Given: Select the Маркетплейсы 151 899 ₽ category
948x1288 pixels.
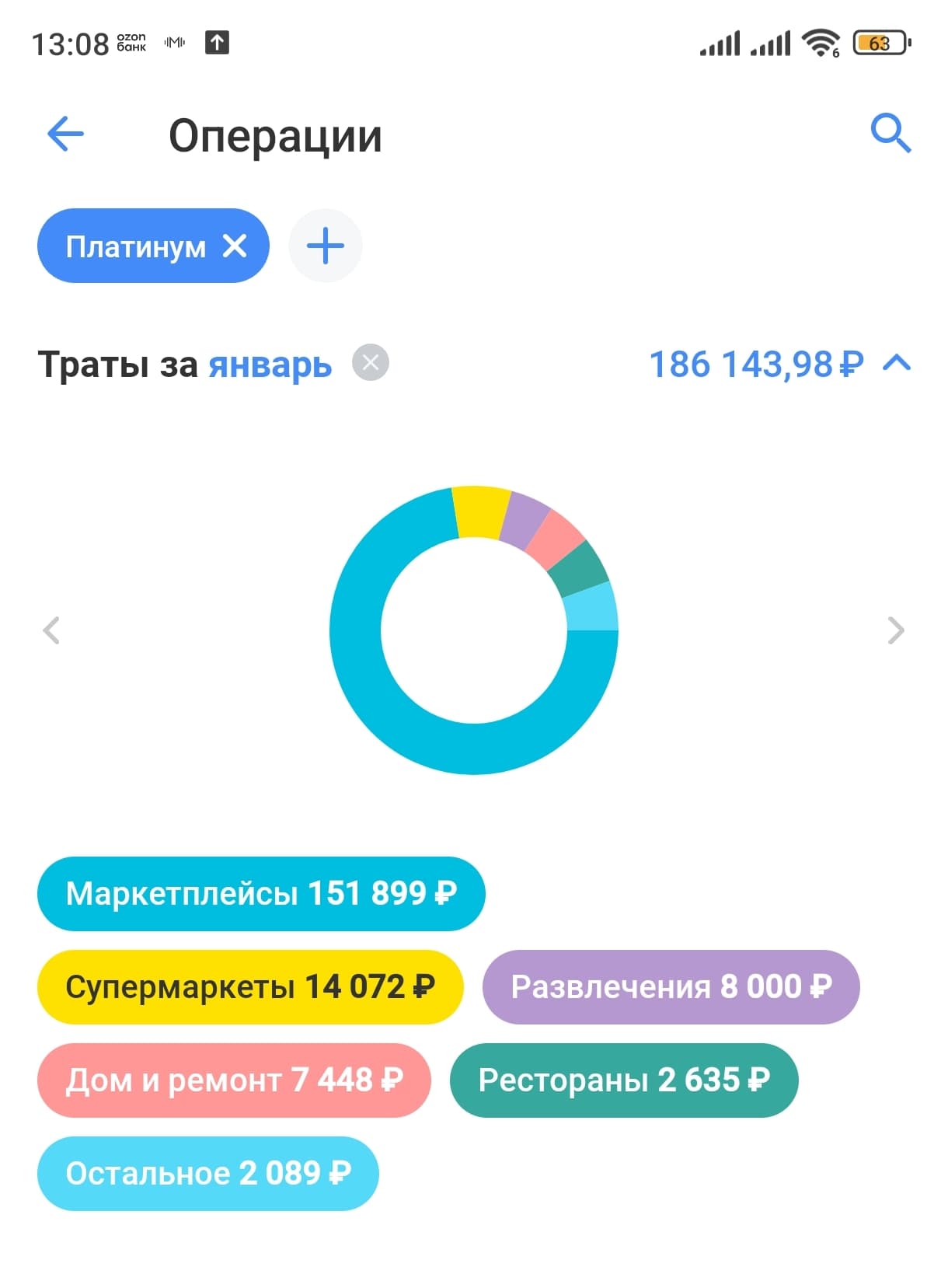Looking at the screenshot, I should click(261, 894).
